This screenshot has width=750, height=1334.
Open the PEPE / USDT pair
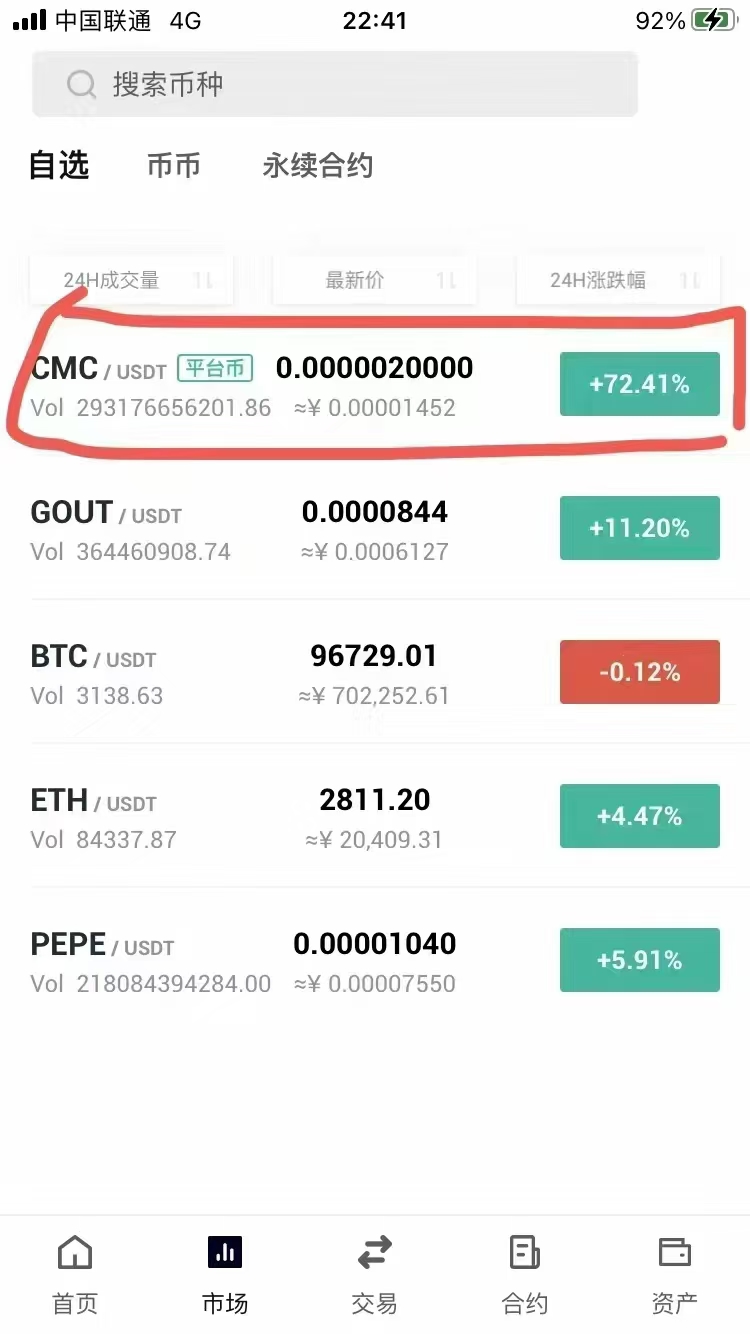tap(375, 960)
